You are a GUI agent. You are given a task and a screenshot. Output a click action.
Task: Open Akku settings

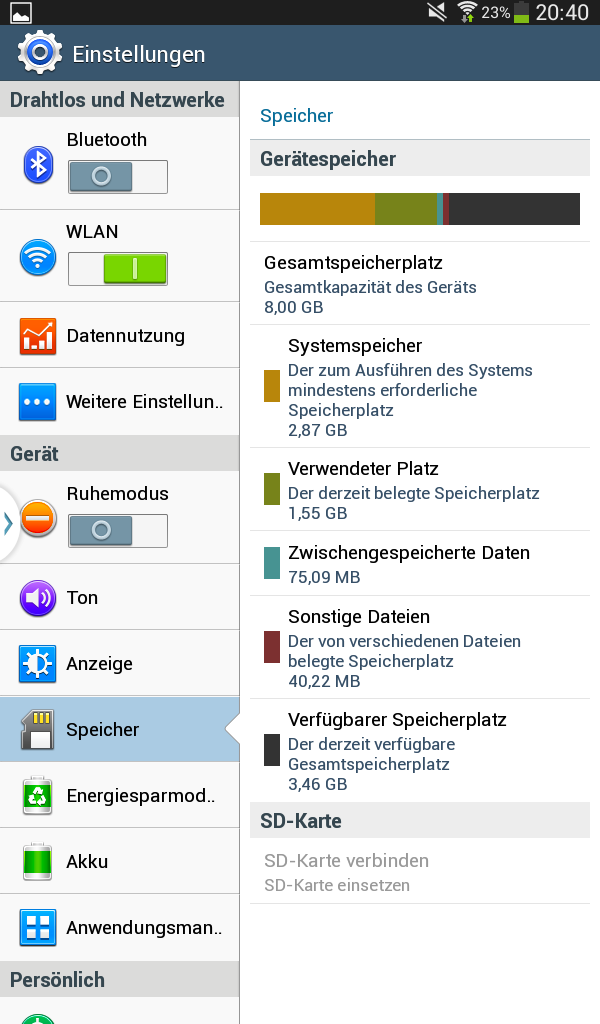click(119, 861)
